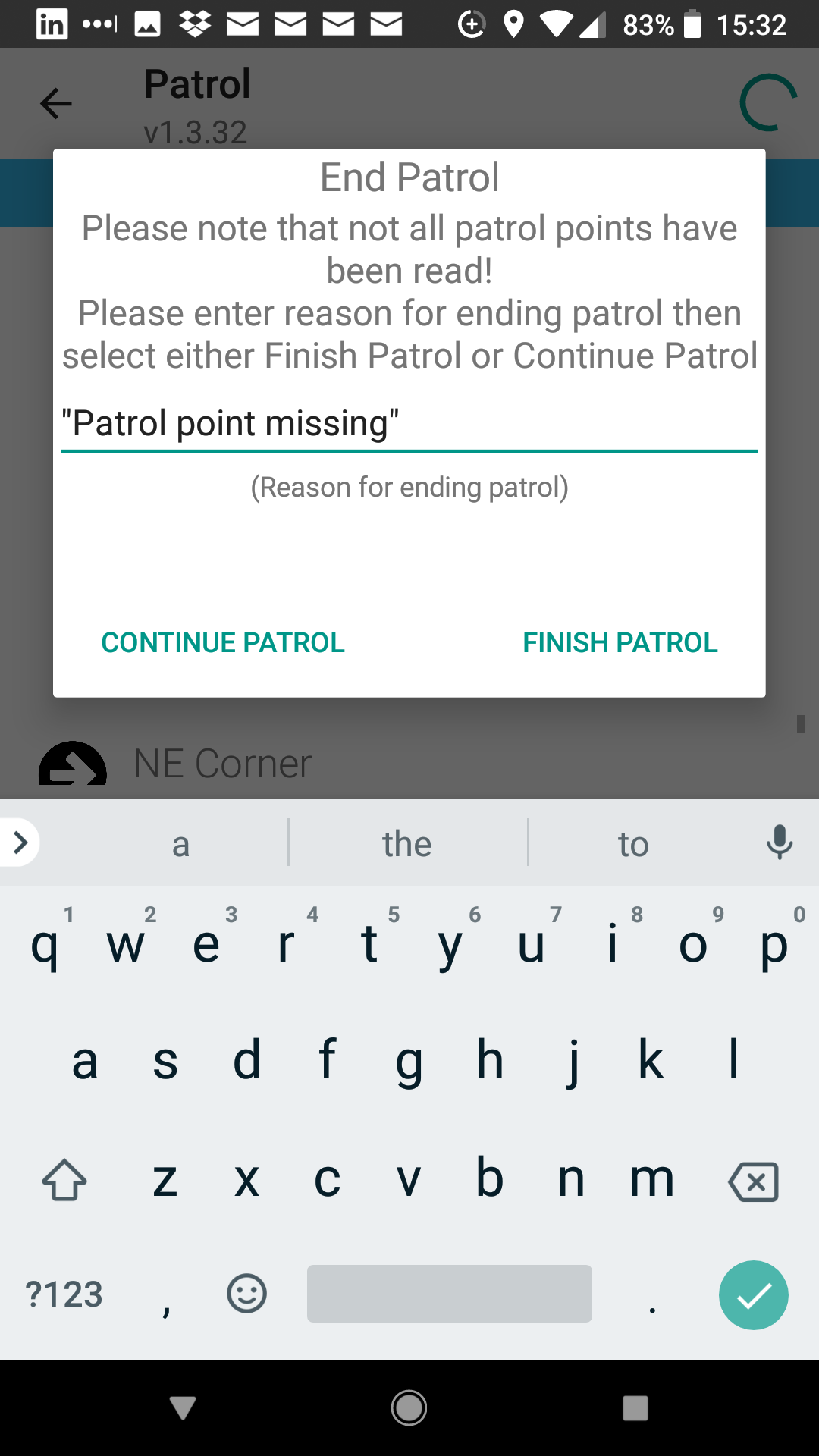
Task: Switch to the ?123 symbols keyboard
Action: pos(64,1294)
